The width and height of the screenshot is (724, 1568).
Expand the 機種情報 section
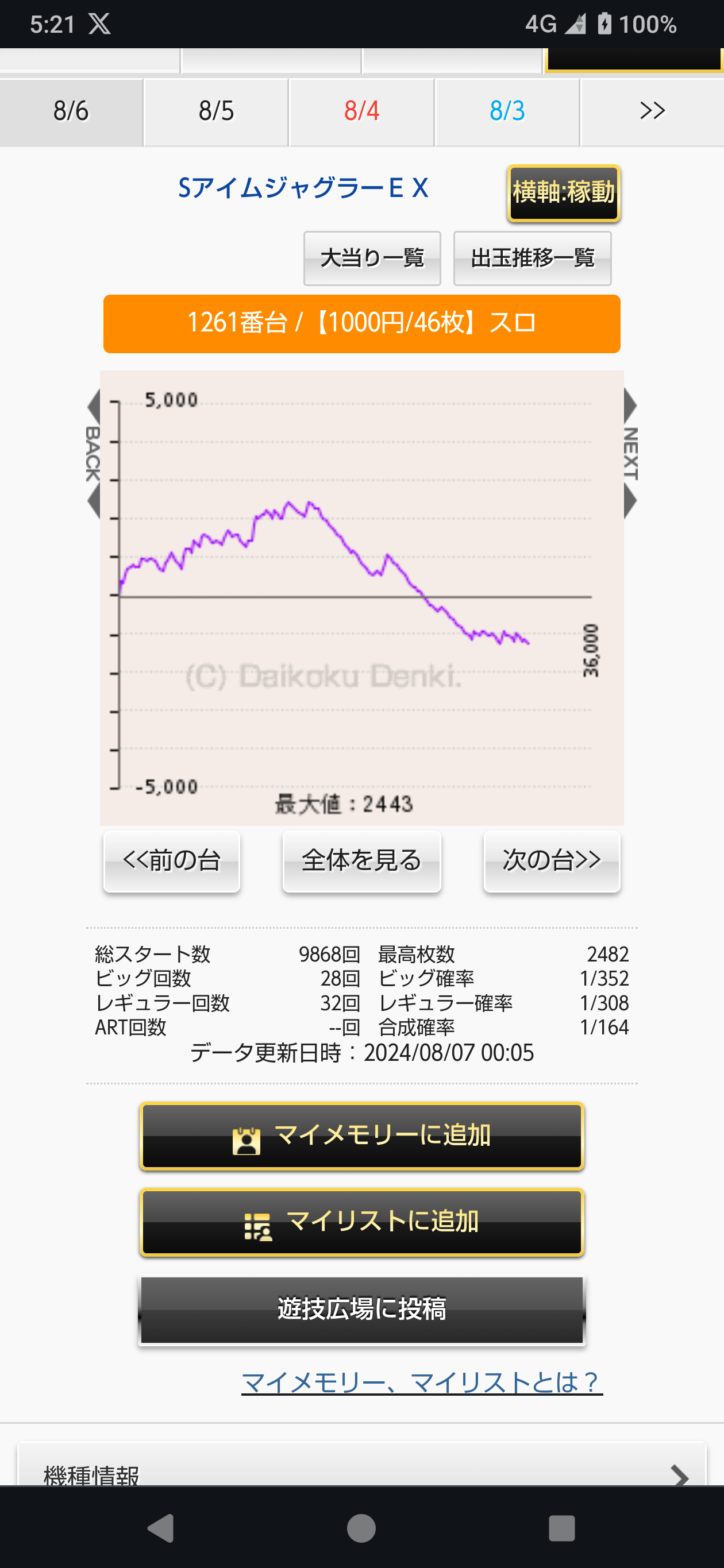pos(361,1467)
